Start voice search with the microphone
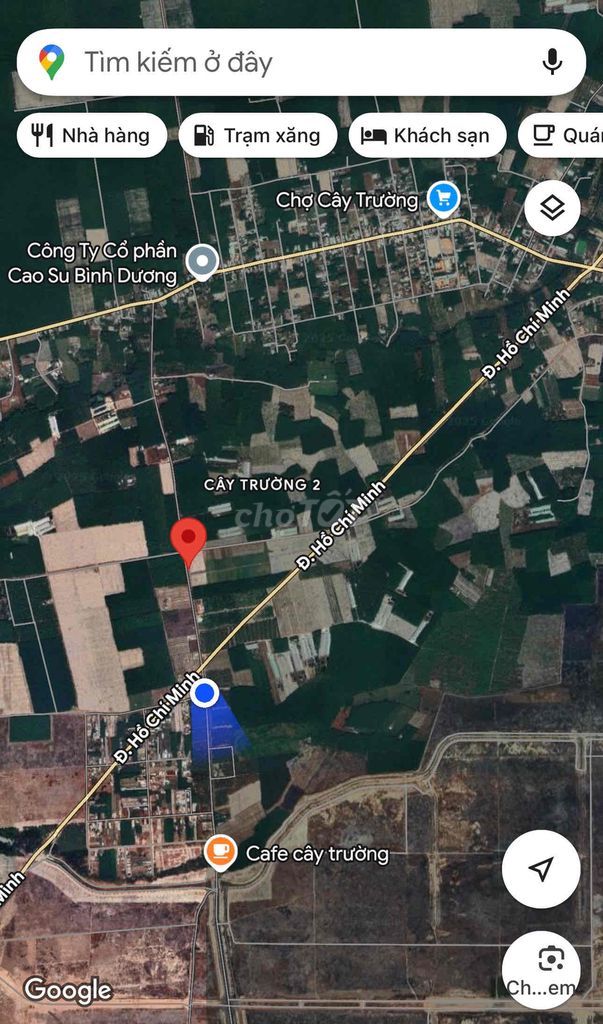This screenshot has width=603, height=1024. click(x=552, y=62)
